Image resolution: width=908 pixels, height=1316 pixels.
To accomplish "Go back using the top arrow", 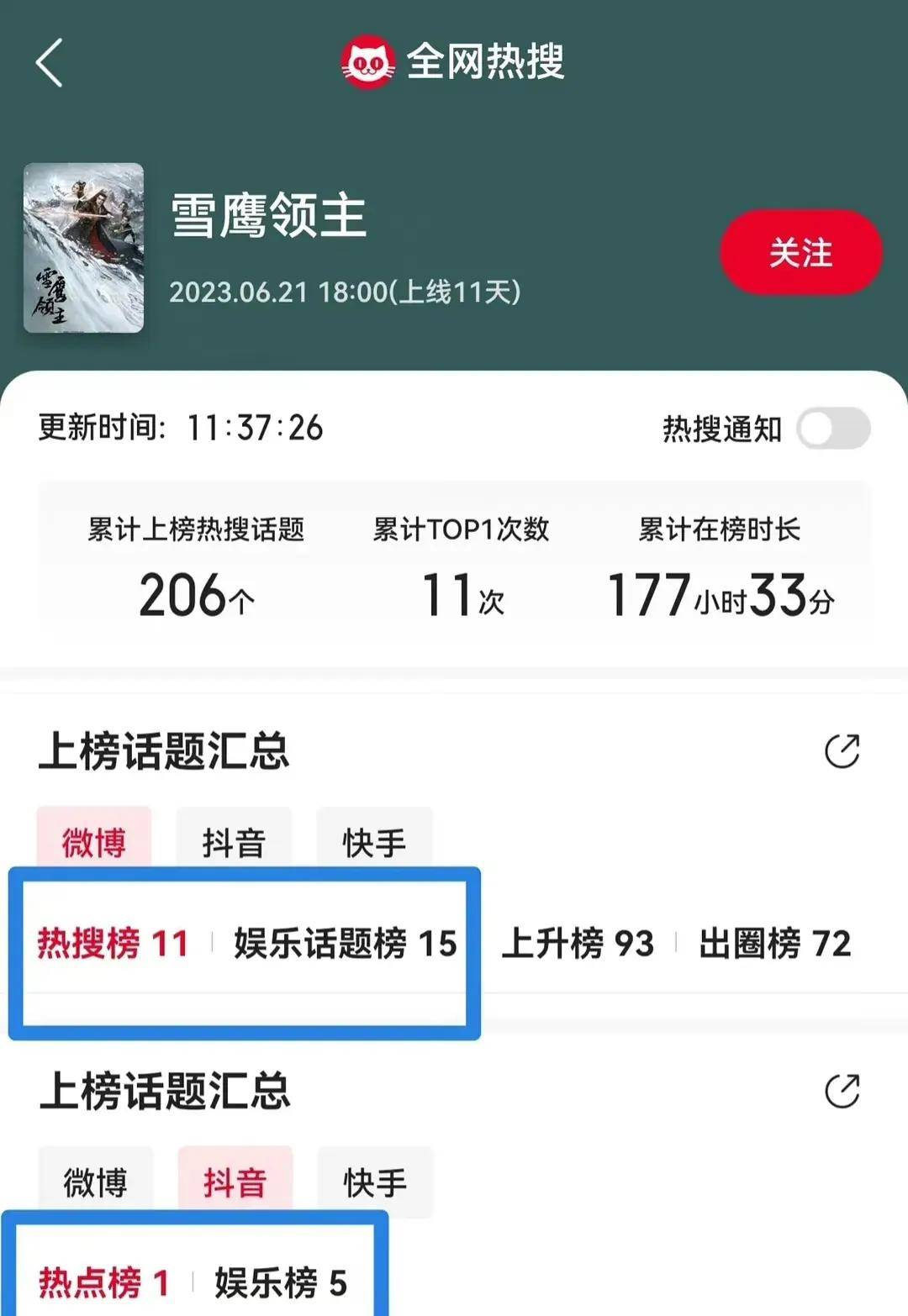I will (x=49, y=63).
